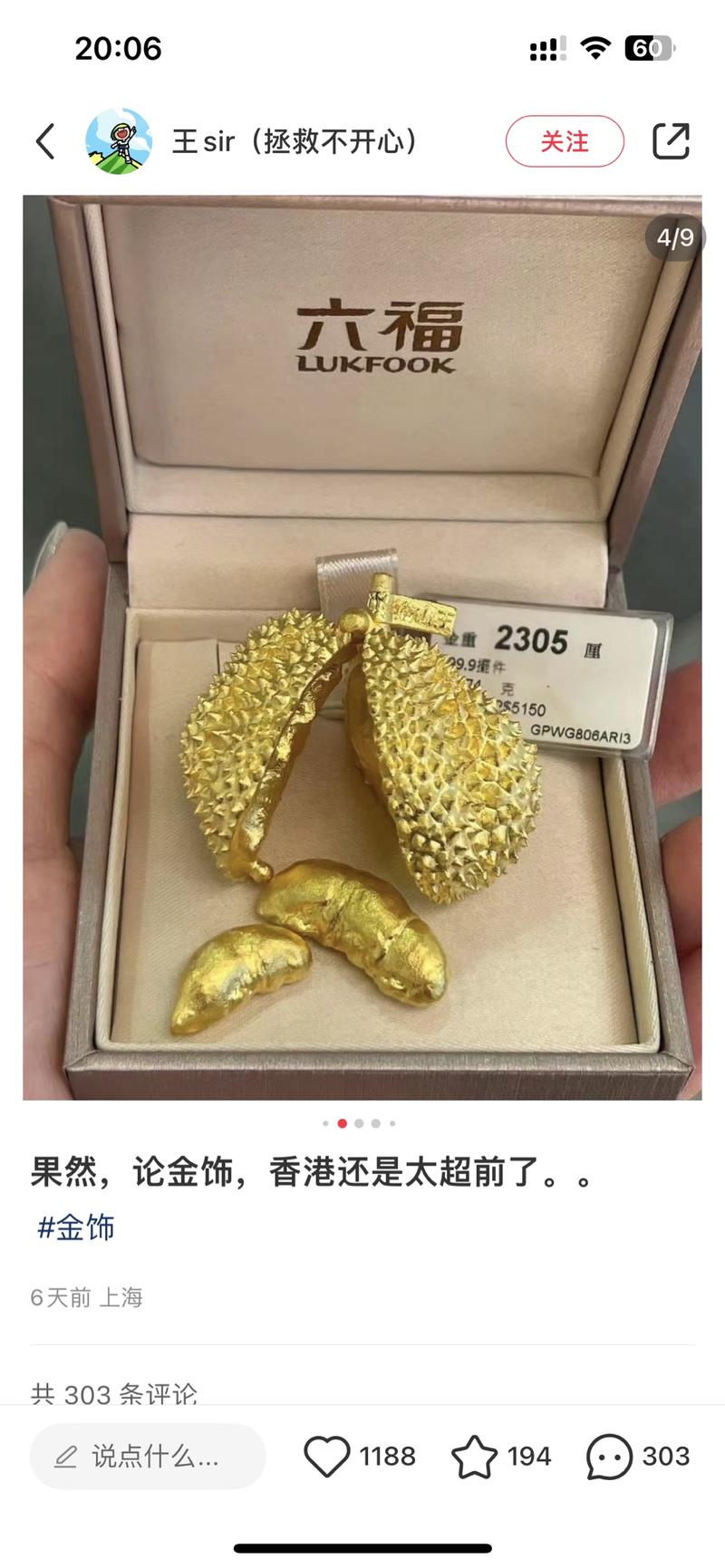Open comments via the speech bubble icon
The width and height of the screenshot is (725, 1568).
point(609,1456)
